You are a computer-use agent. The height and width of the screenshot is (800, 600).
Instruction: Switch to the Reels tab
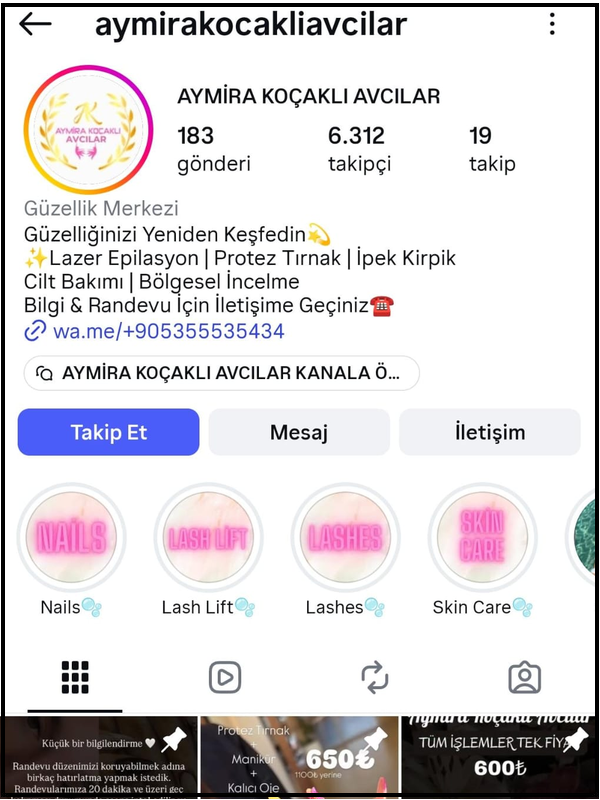pos(225,677)
